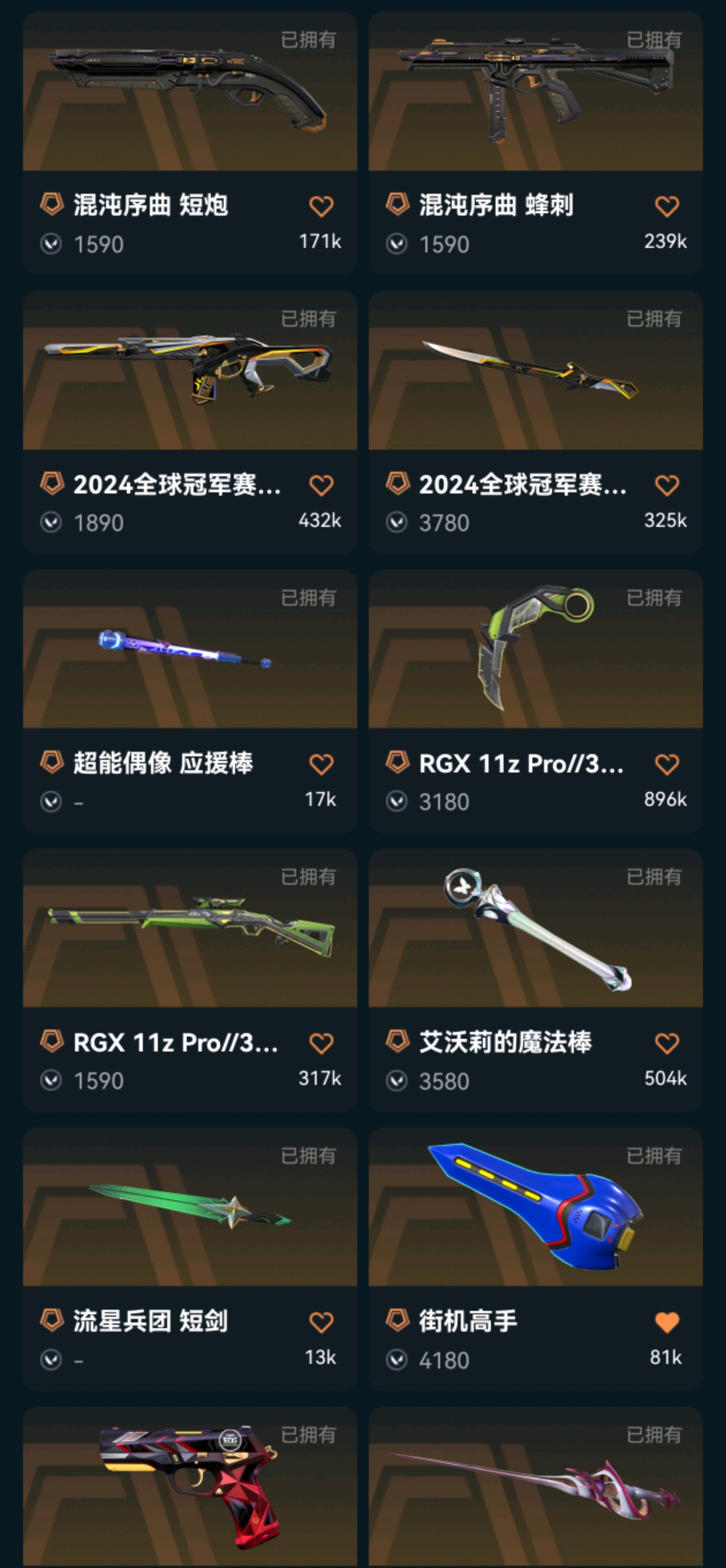Open the 2024全球冠军赛 card priced 1890

pyautogui.click(x=190, y=422)
